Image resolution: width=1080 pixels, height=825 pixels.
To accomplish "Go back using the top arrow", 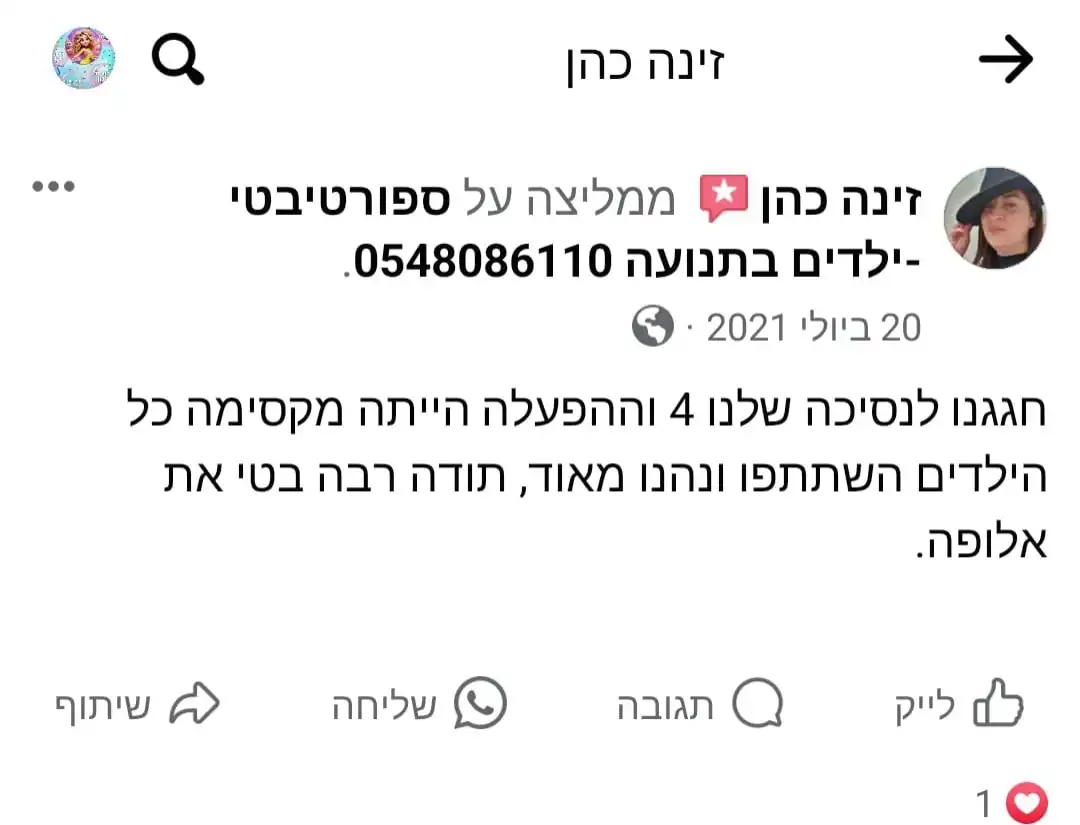I will [1004, 61].
